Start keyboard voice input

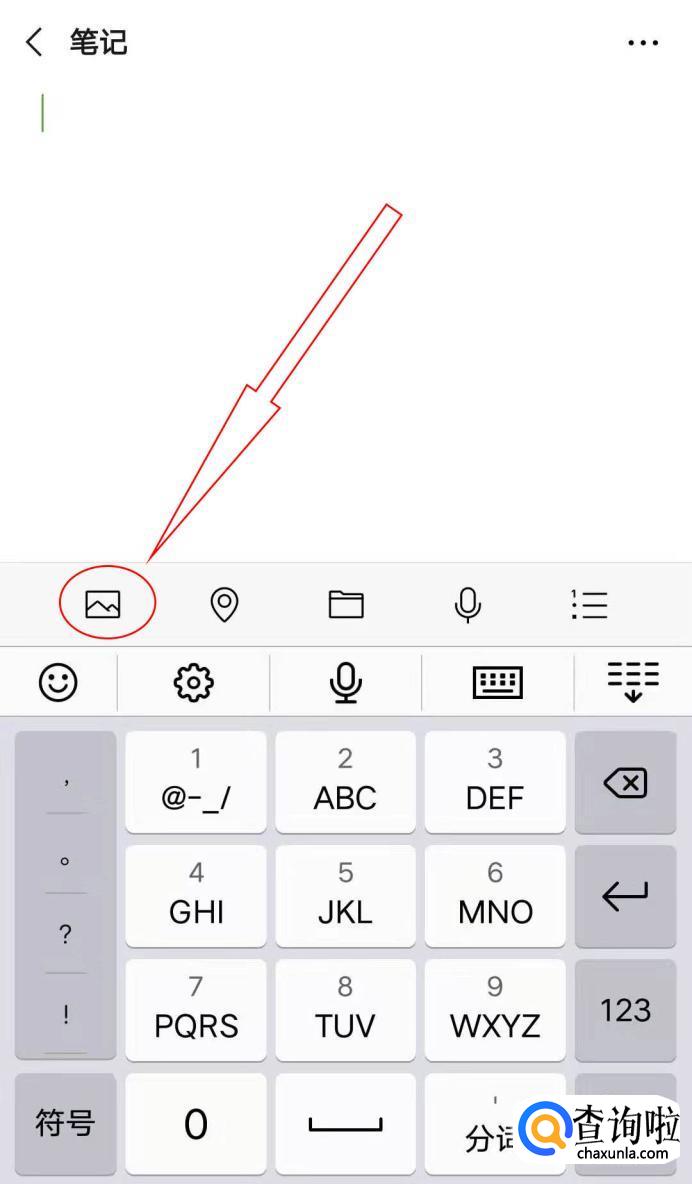[x=346, y=682]
